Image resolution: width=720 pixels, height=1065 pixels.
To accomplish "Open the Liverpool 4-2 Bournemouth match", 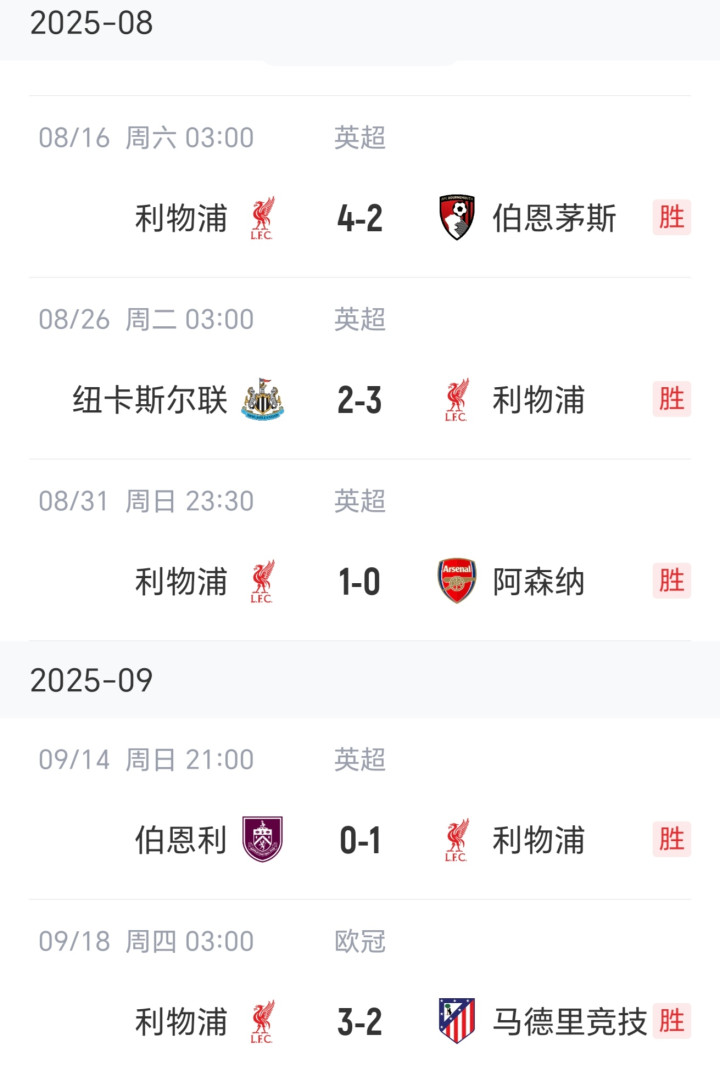I will (360, 217).
